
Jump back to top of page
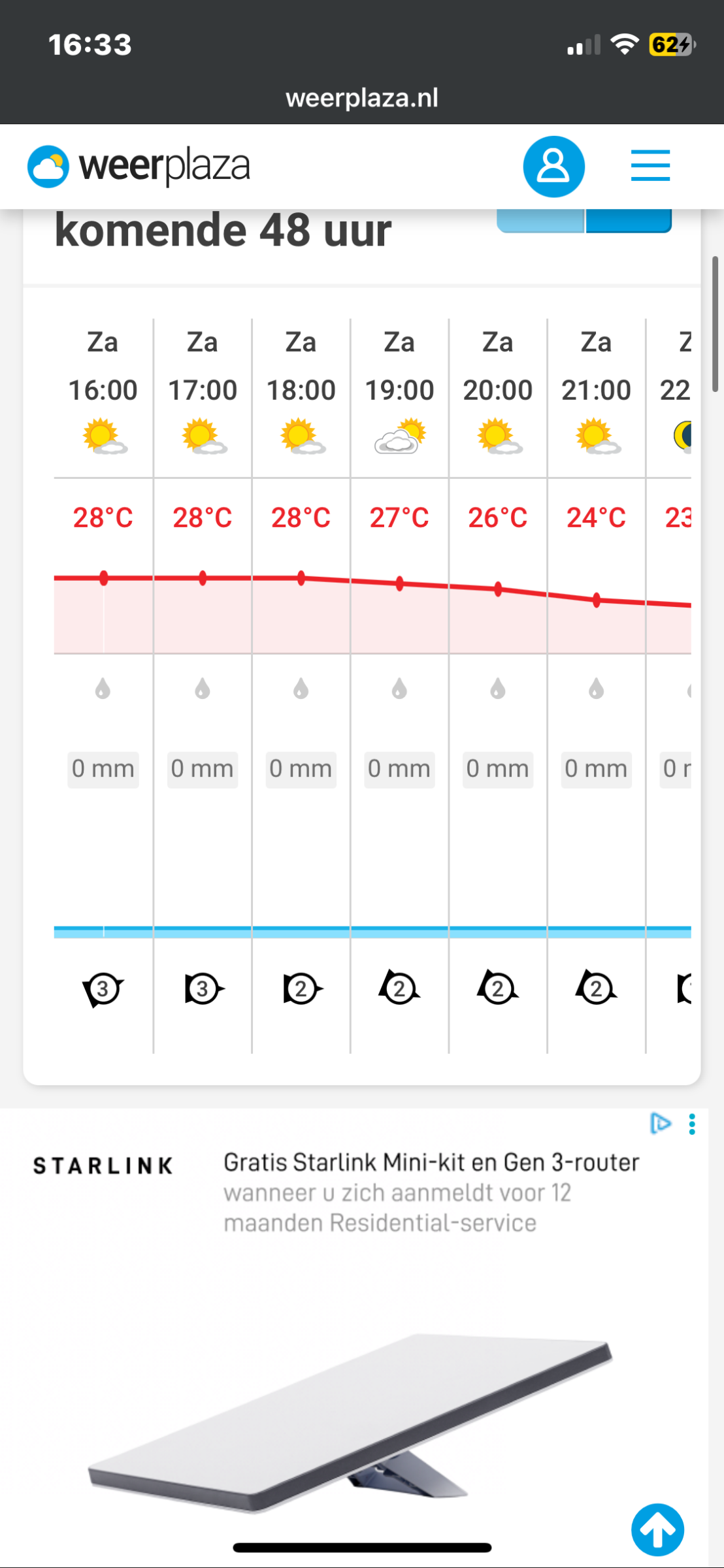[x=657, y=1529]
